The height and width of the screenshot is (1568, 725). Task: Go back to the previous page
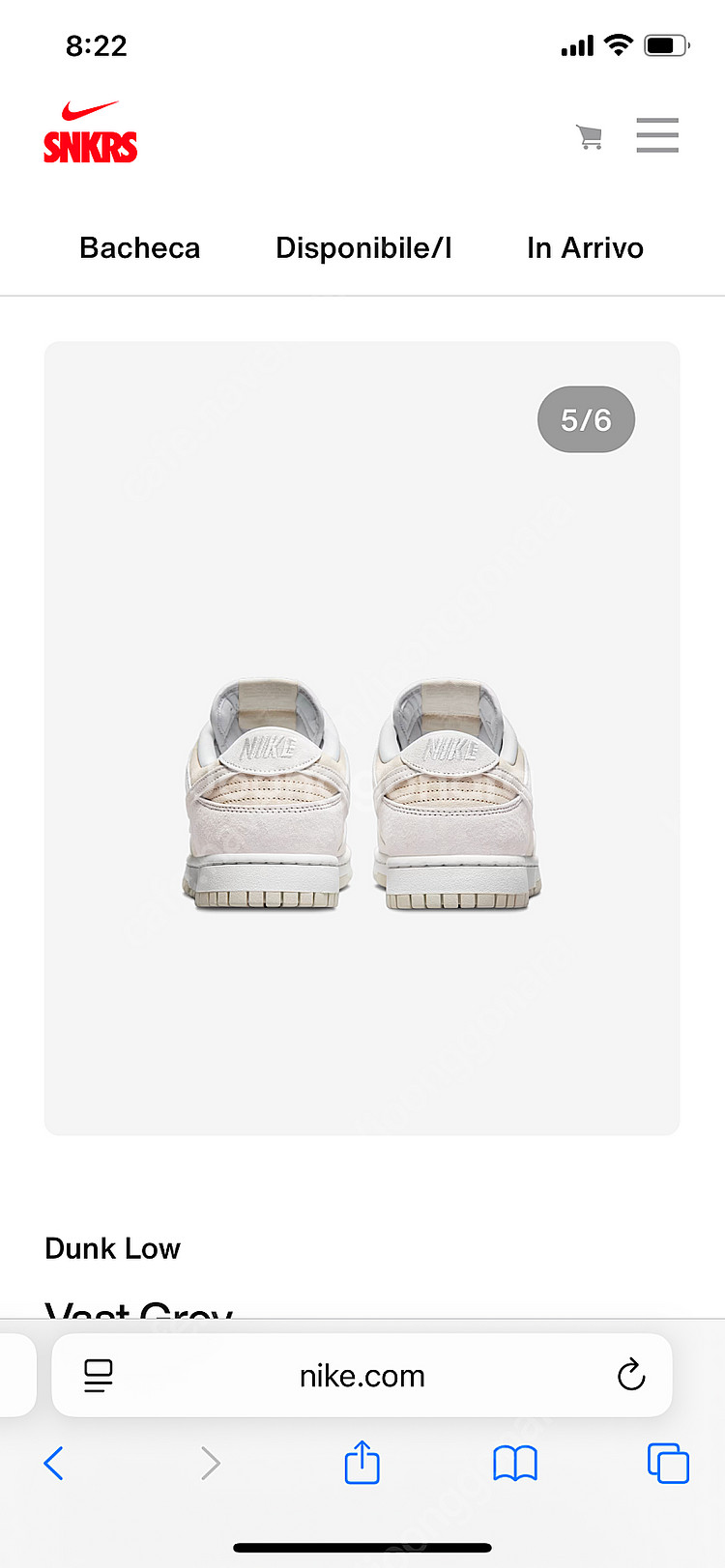(54, 1464)
